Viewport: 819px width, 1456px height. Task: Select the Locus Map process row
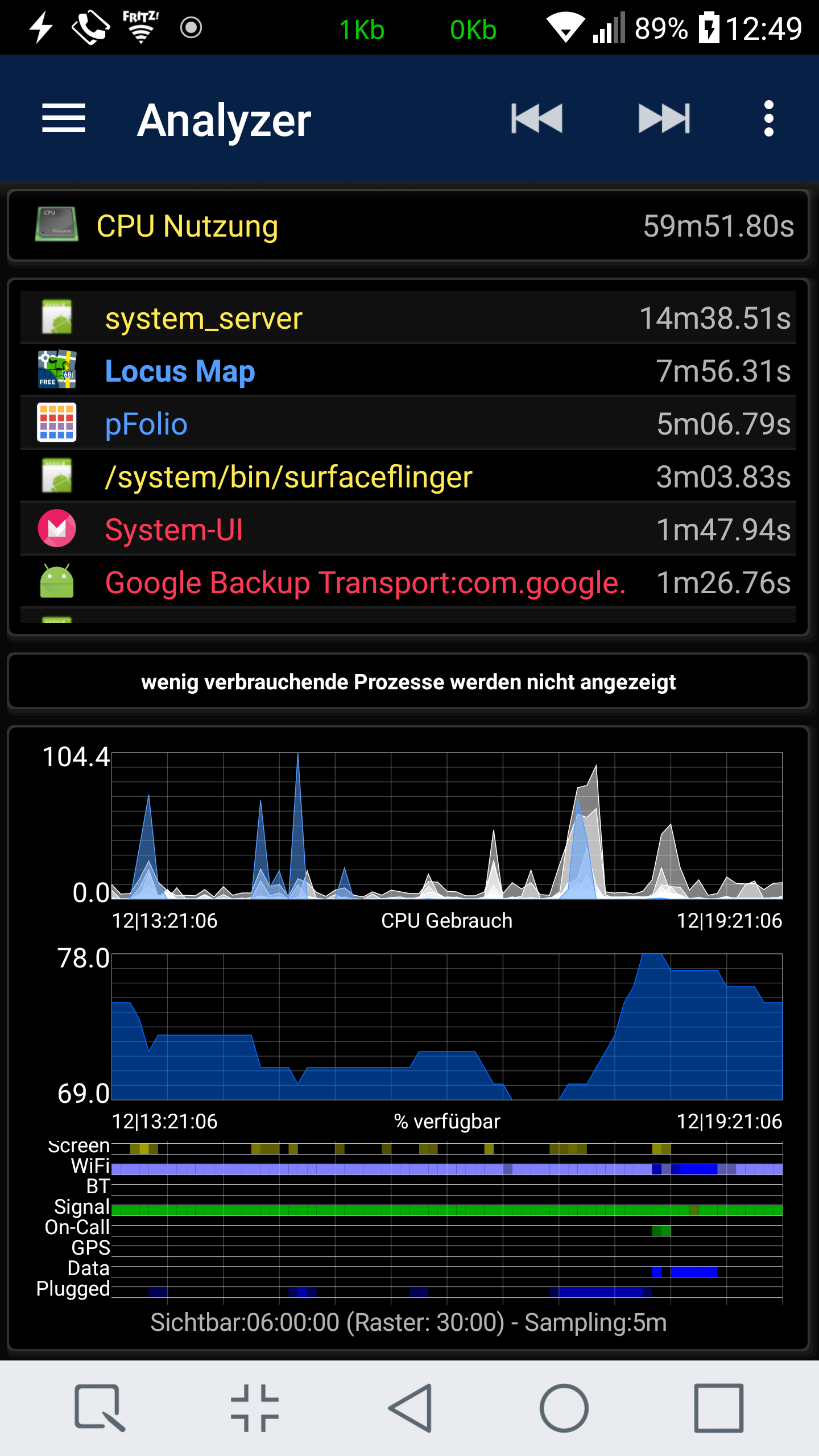(408, 371)
